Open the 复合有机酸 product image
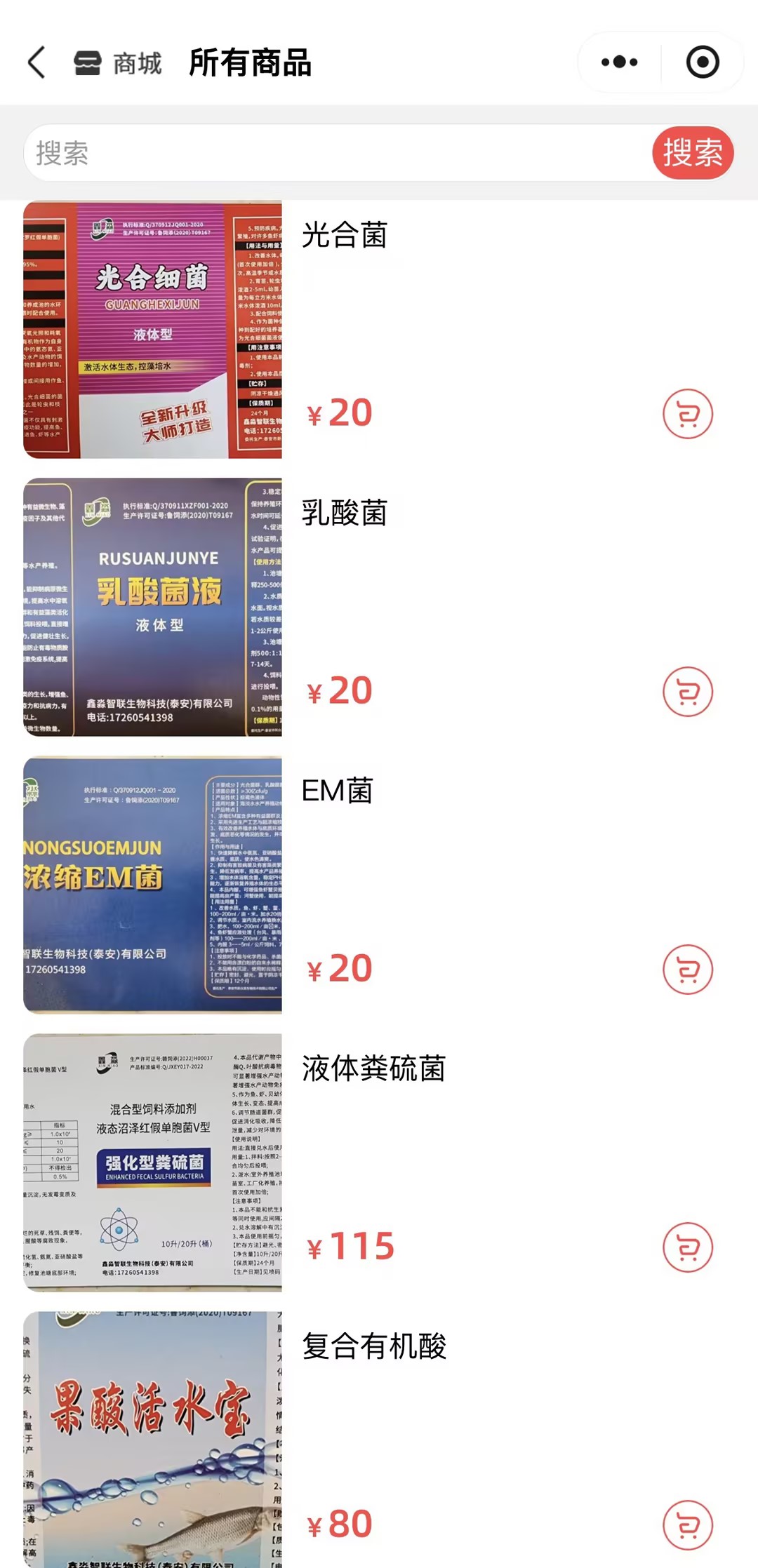Screen dimensions: 758x1568 (x=153, y=1438)
